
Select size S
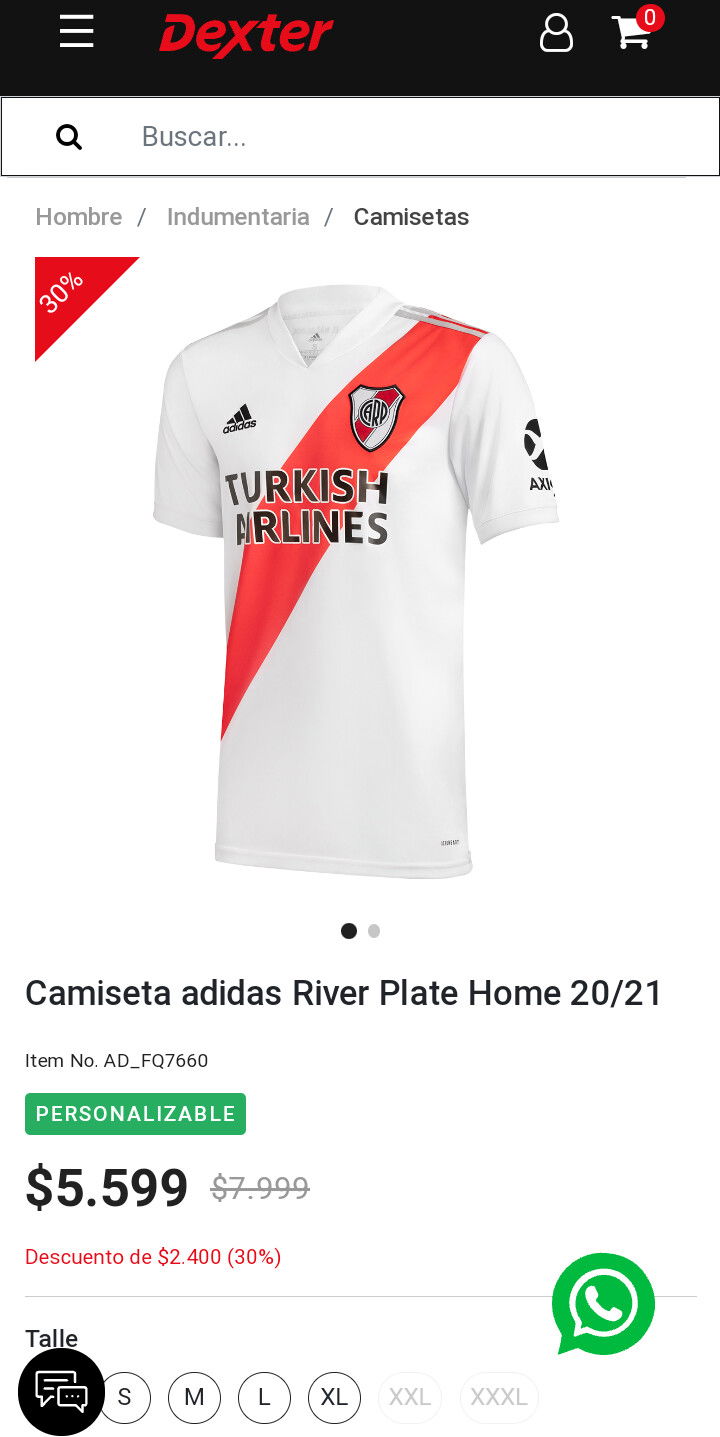point(124,1397)
